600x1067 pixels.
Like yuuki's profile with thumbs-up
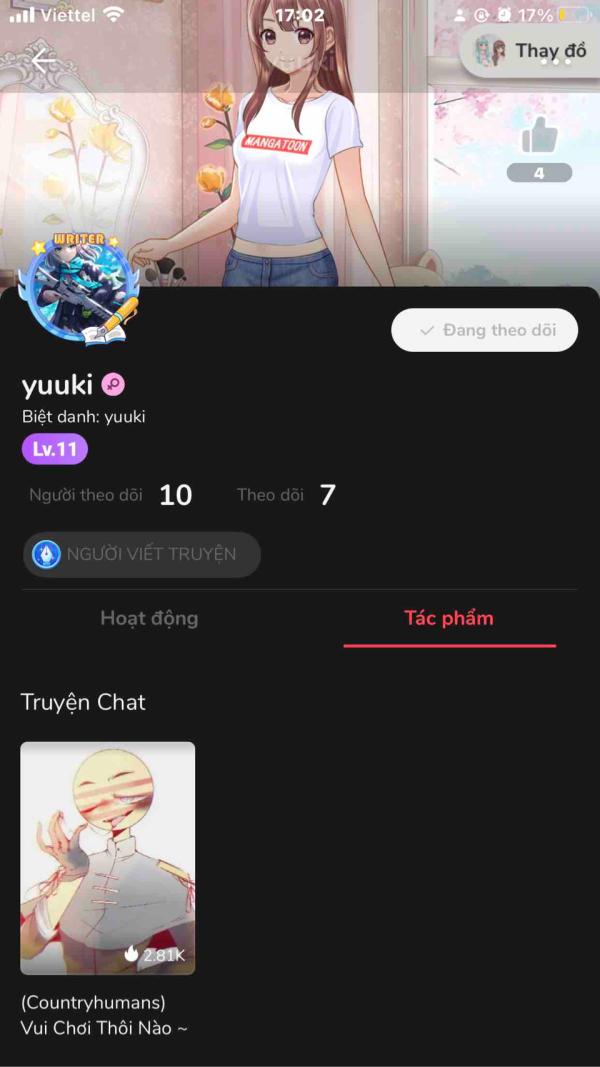(x=539, y=134)
